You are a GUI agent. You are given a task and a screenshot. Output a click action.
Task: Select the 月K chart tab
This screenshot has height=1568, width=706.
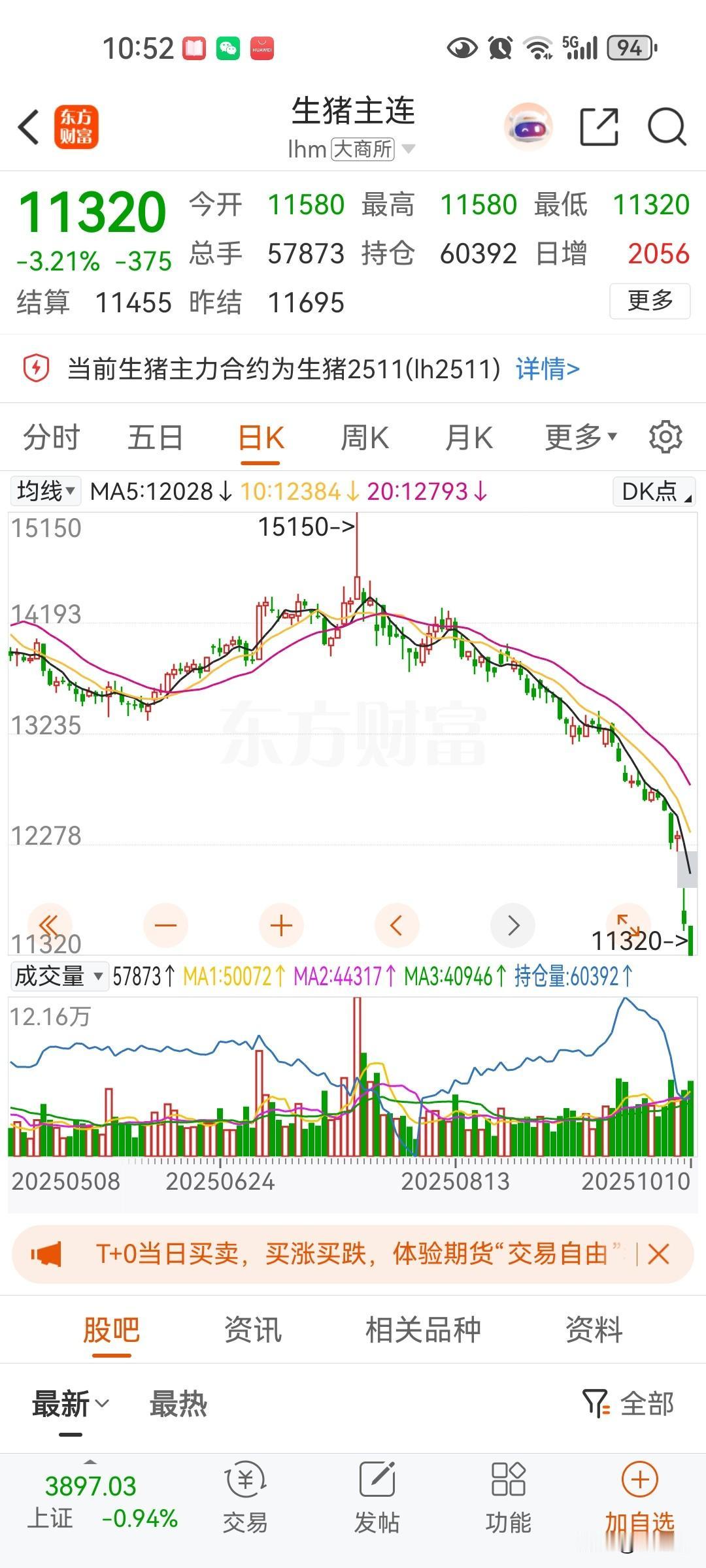pos(468,438)
